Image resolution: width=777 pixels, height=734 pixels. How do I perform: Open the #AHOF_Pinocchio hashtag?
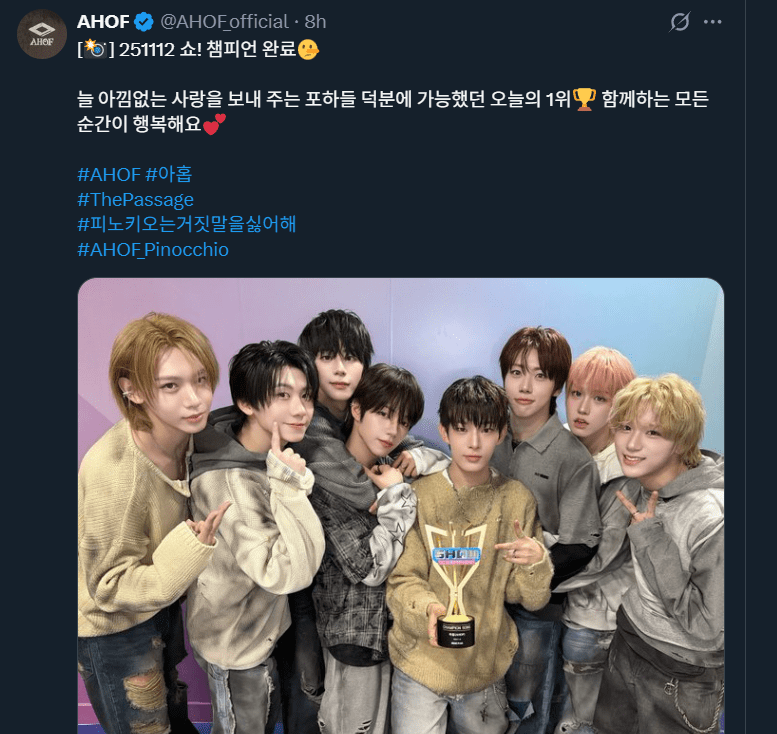point(152,249)
